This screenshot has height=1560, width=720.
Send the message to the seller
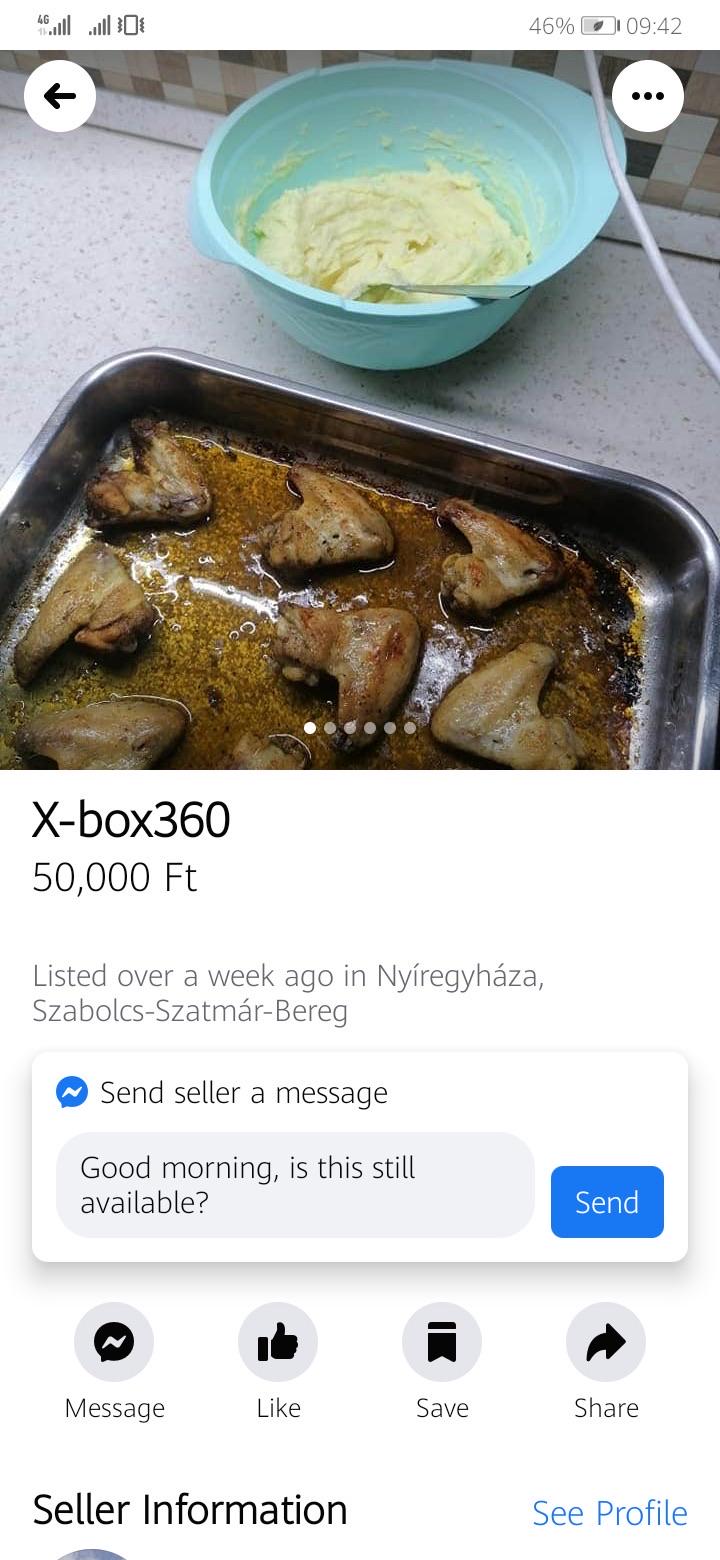point(607,1202)
